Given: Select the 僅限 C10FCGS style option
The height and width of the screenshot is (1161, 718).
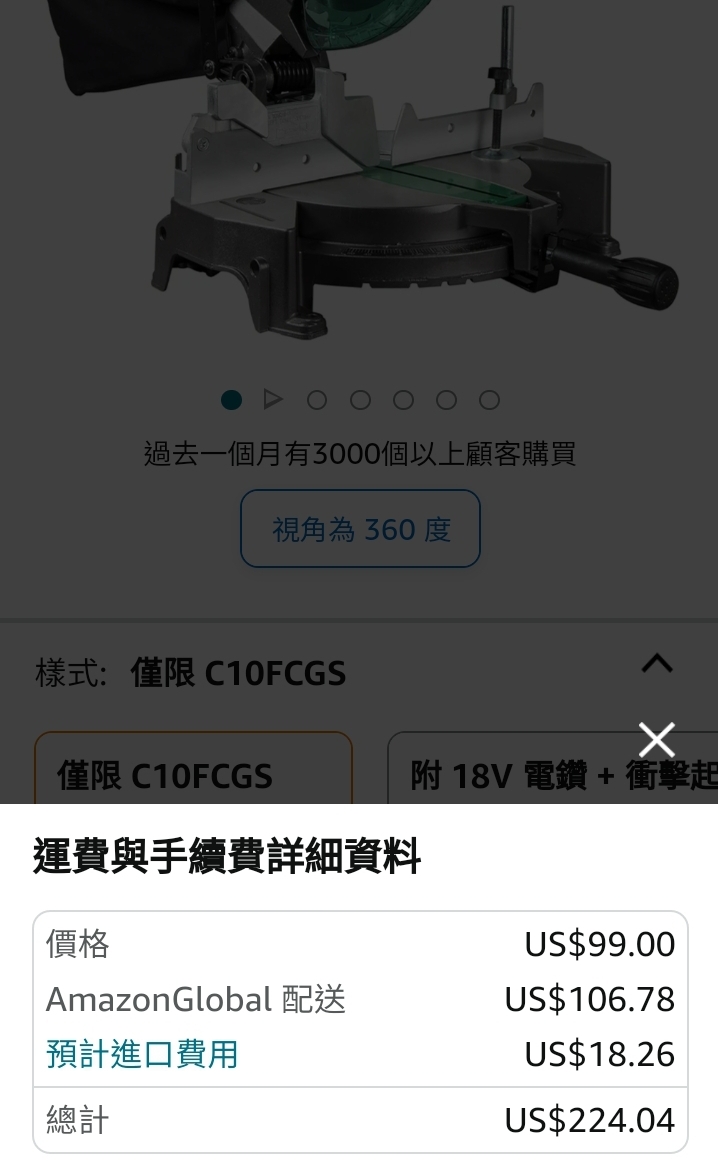Looking at the screenshot, I should coord(193,772).
